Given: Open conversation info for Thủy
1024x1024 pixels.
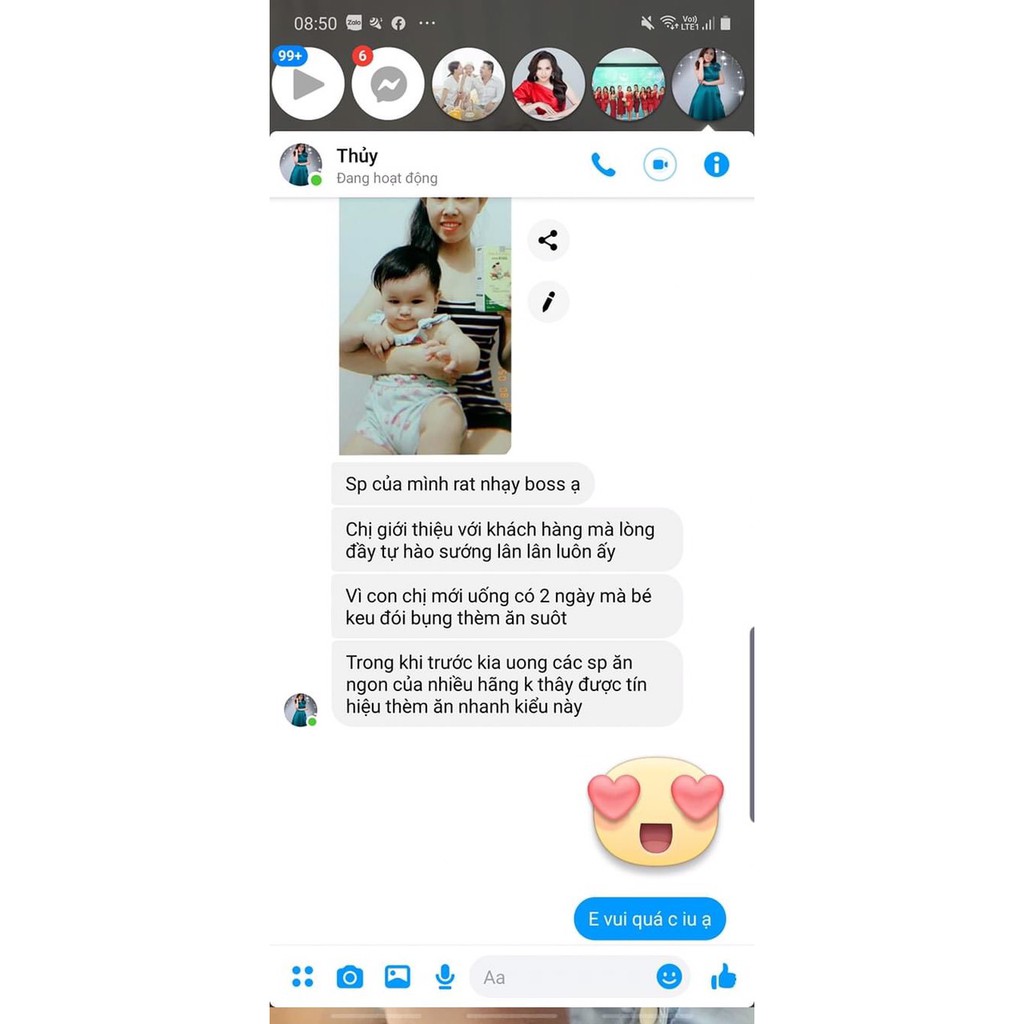Looking at the screenshot, I should 716,165.
